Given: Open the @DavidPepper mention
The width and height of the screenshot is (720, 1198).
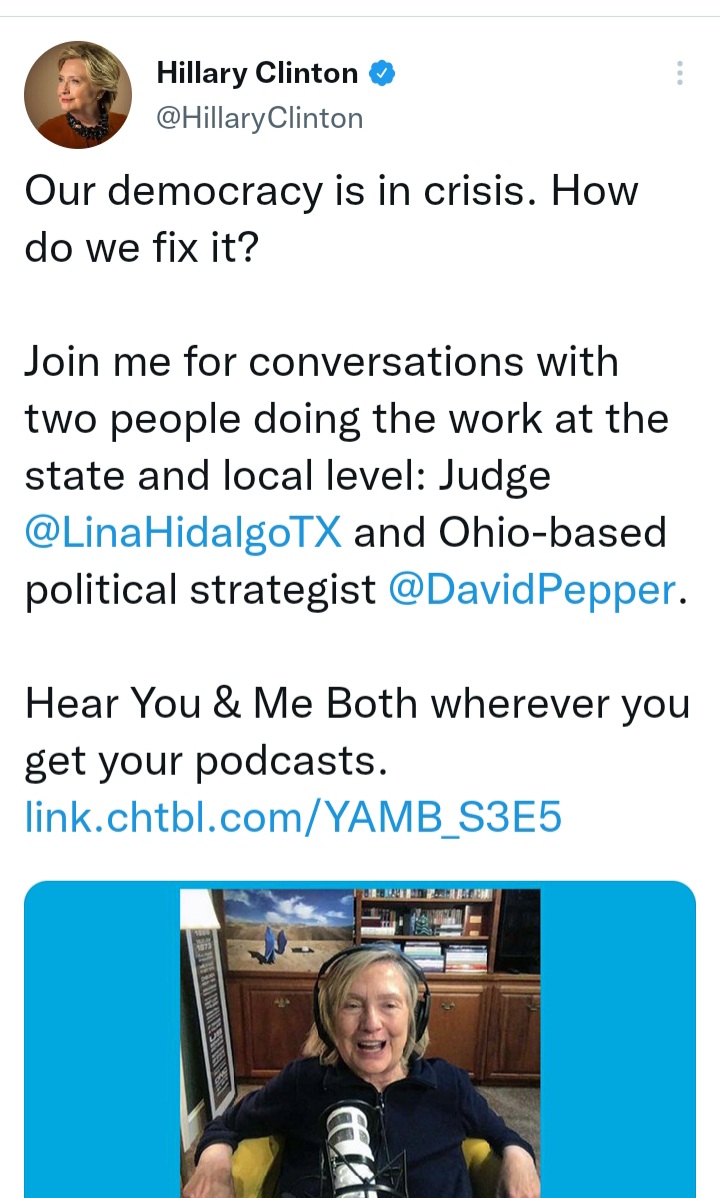Looking at the screenshot, I should tap(533, 590).
